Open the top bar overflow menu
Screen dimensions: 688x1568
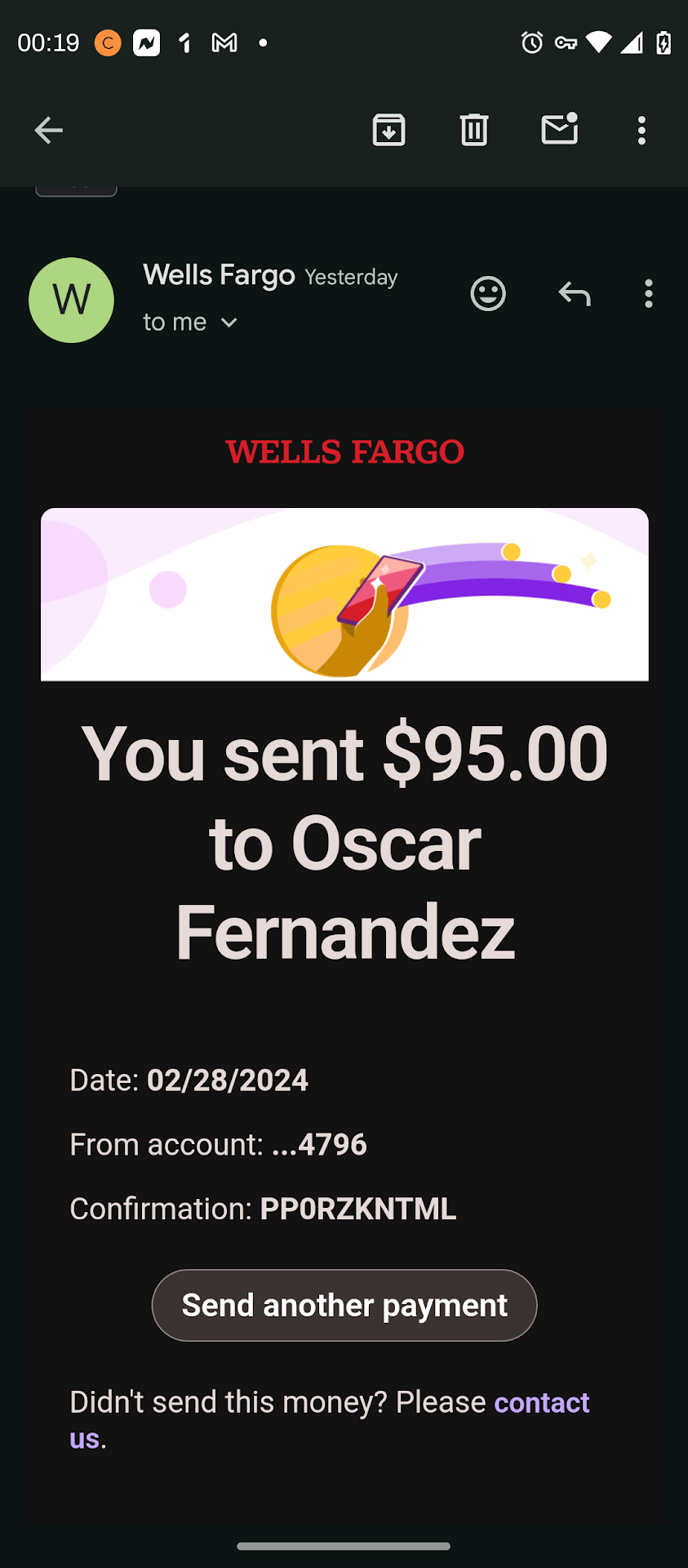[x=641, y=130]
